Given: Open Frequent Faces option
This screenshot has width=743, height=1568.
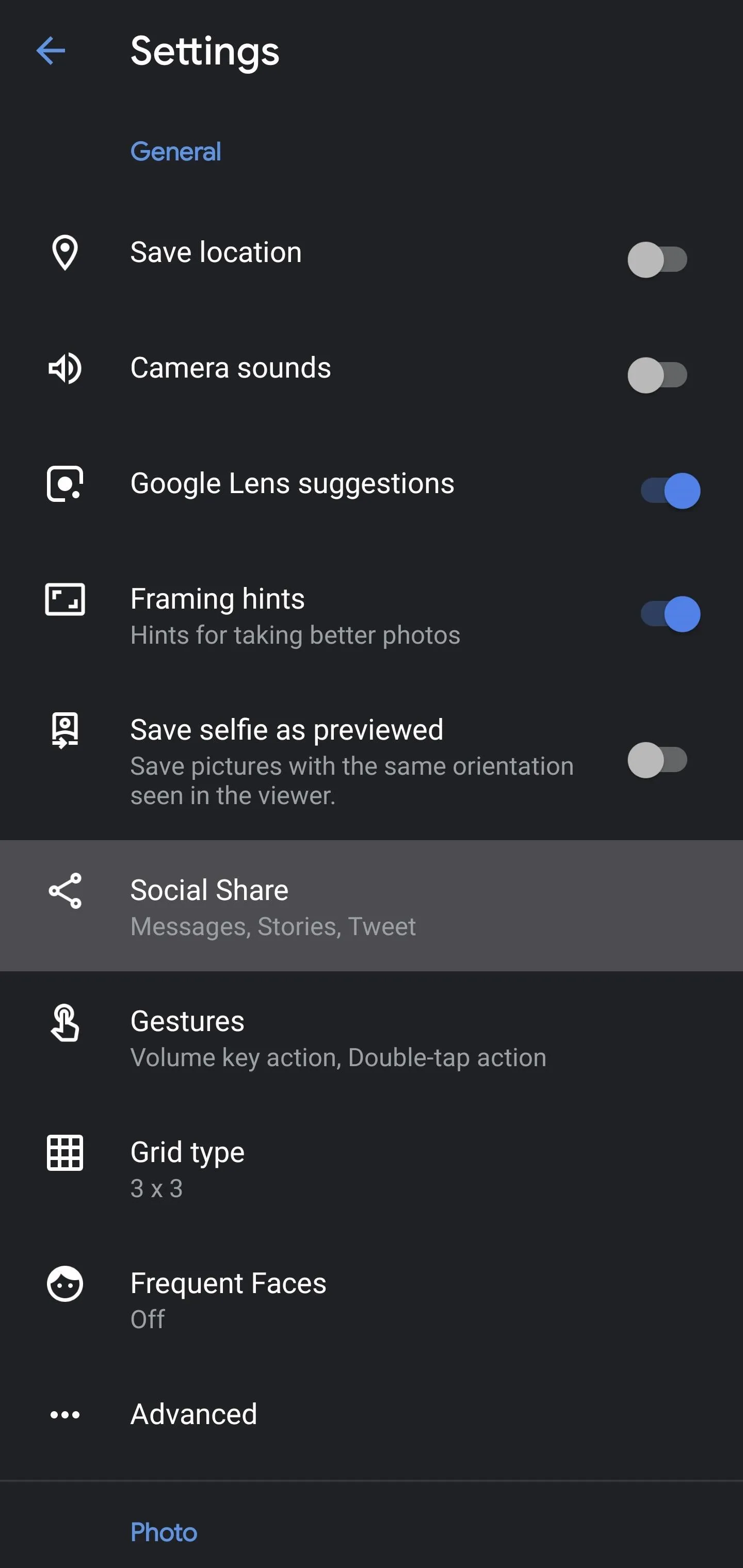Looking at the screenshot, I should pos(372,1299).
